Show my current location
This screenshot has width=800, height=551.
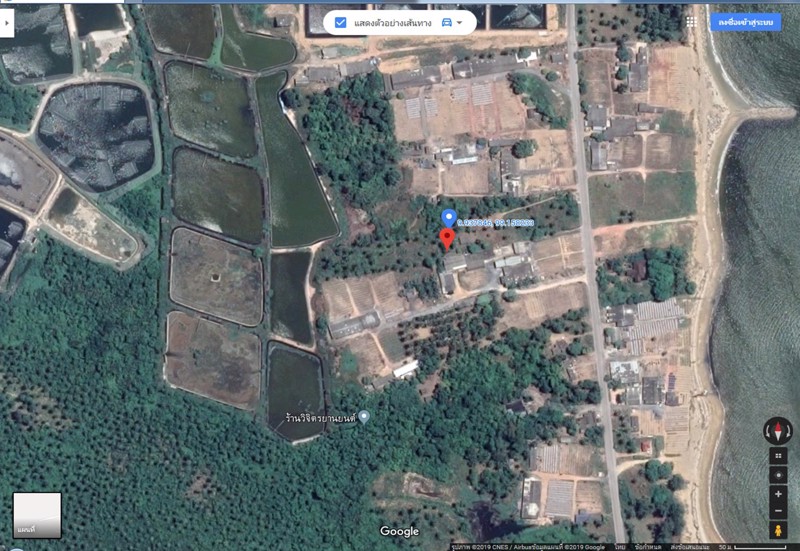pos(778,474)
